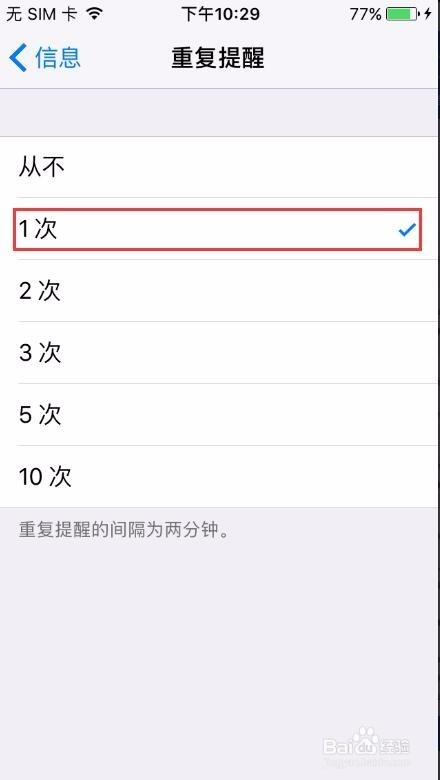Image resolution: width=440 pixels, height=780 pixels.
Task: Go back to 信息 settings
Action: (45, 58)
